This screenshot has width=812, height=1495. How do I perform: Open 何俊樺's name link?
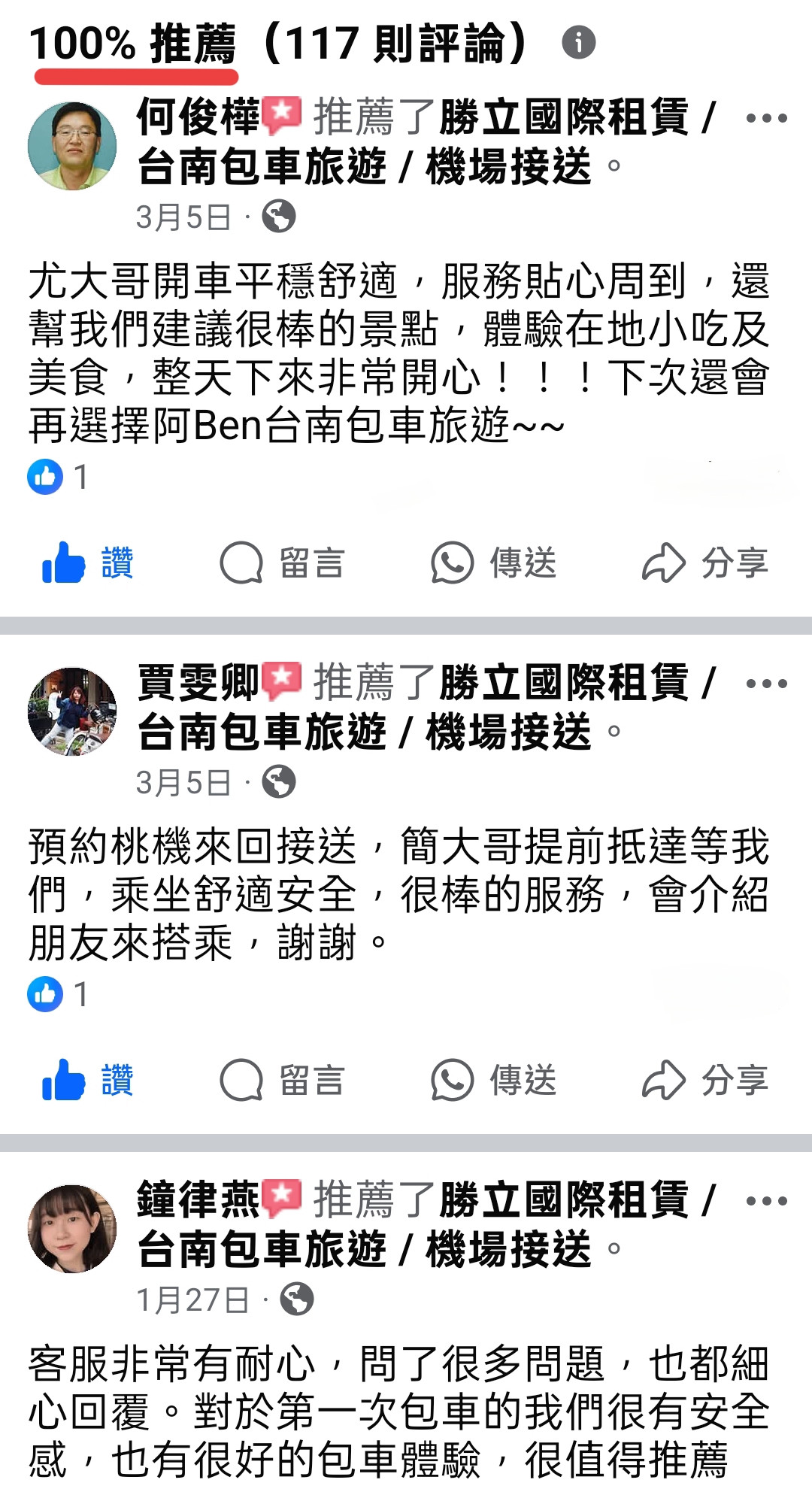coord(197,117)
